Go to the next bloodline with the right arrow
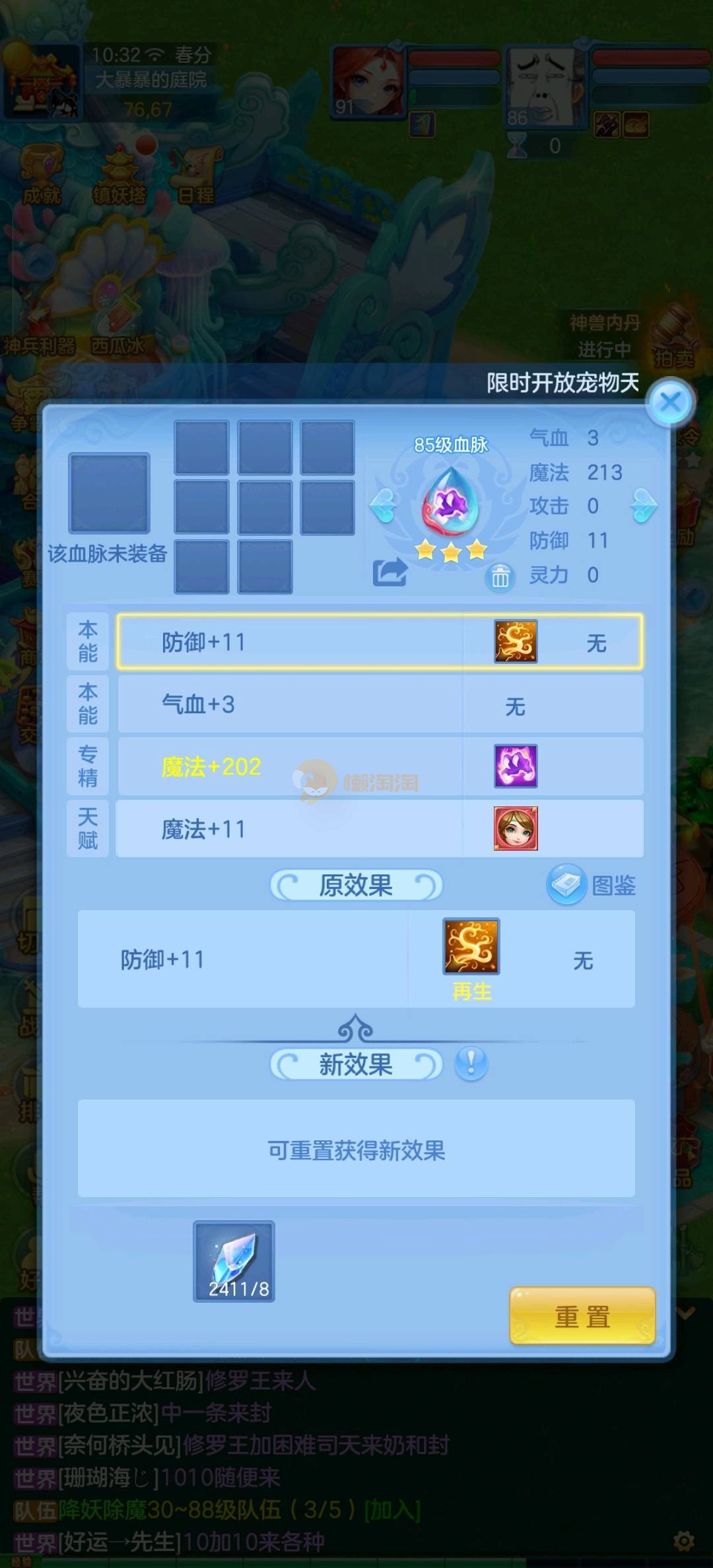713x1568 pixels. click(x=644, y=506)
